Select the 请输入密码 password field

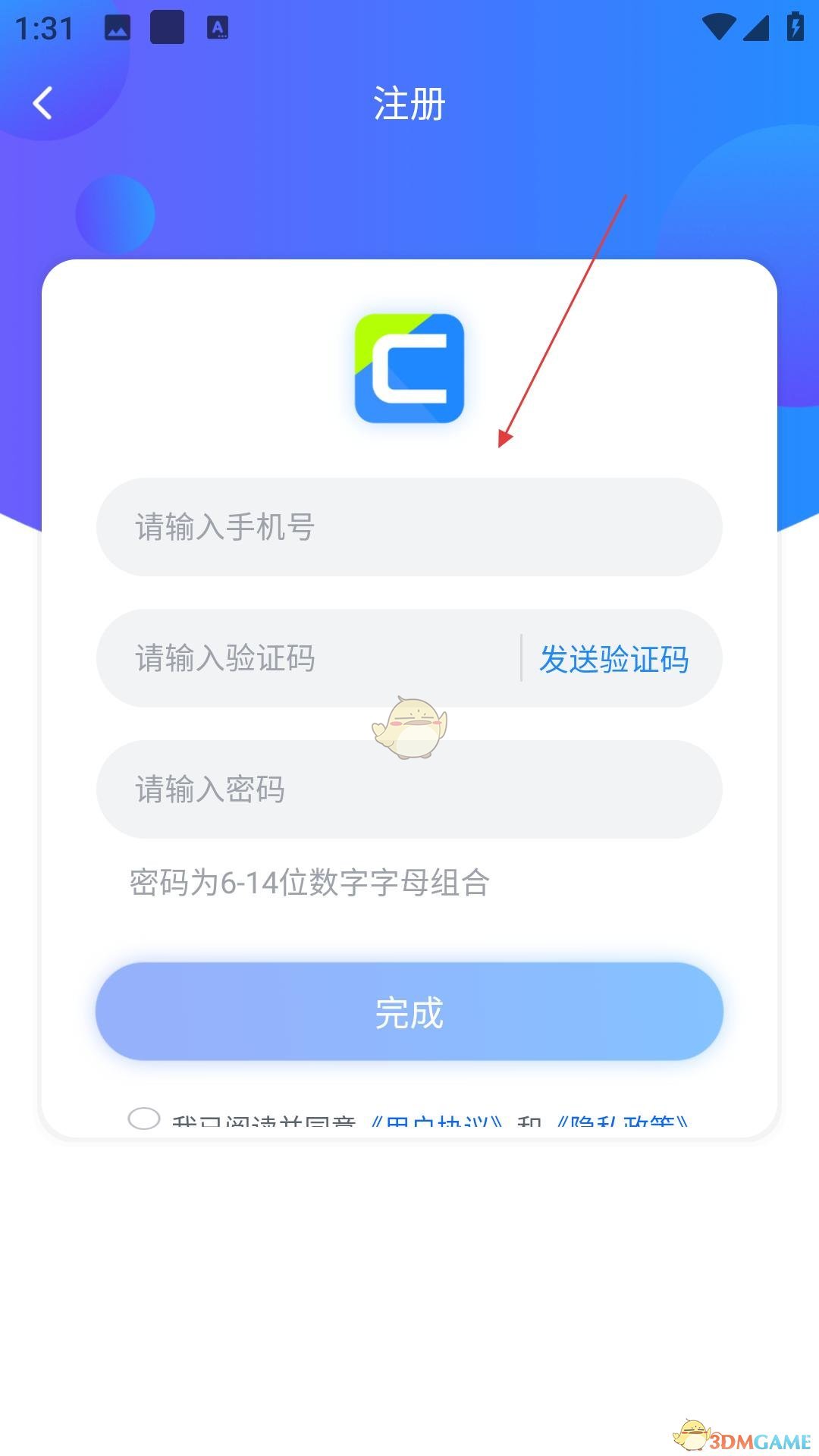409,789
